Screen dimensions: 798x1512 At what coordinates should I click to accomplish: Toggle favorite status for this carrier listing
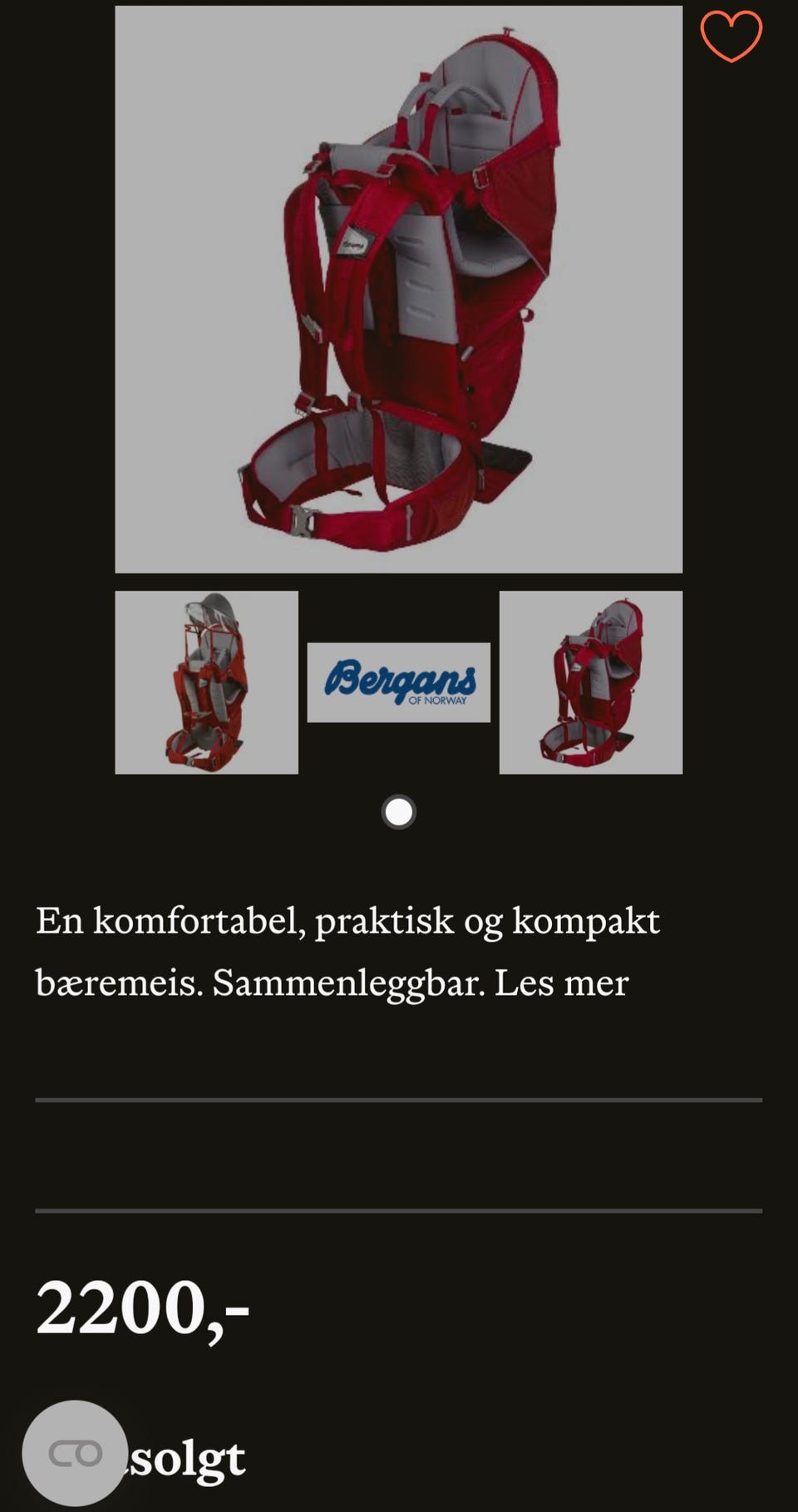730,37
